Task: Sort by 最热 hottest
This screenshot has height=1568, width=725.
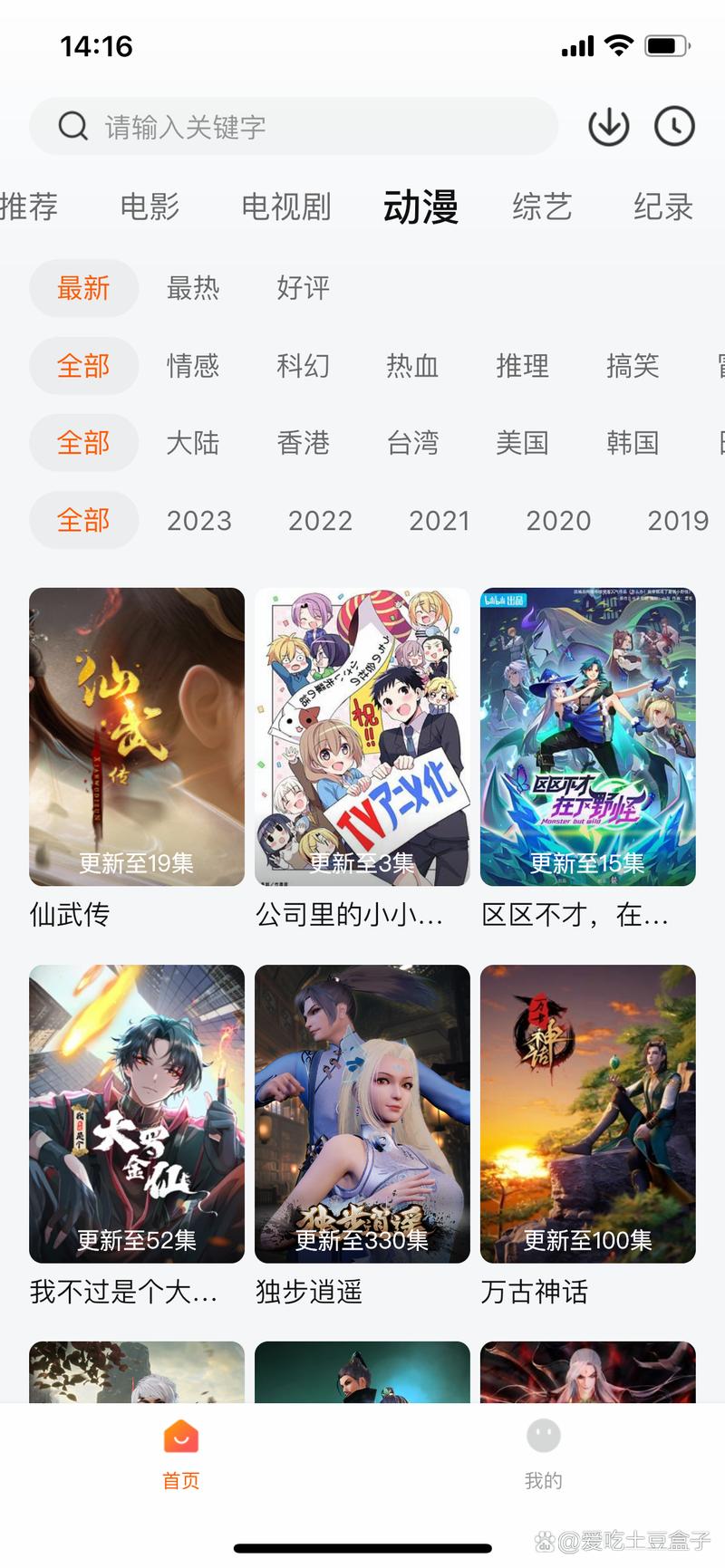Action: pyautogui.click(x=192, y=288)
